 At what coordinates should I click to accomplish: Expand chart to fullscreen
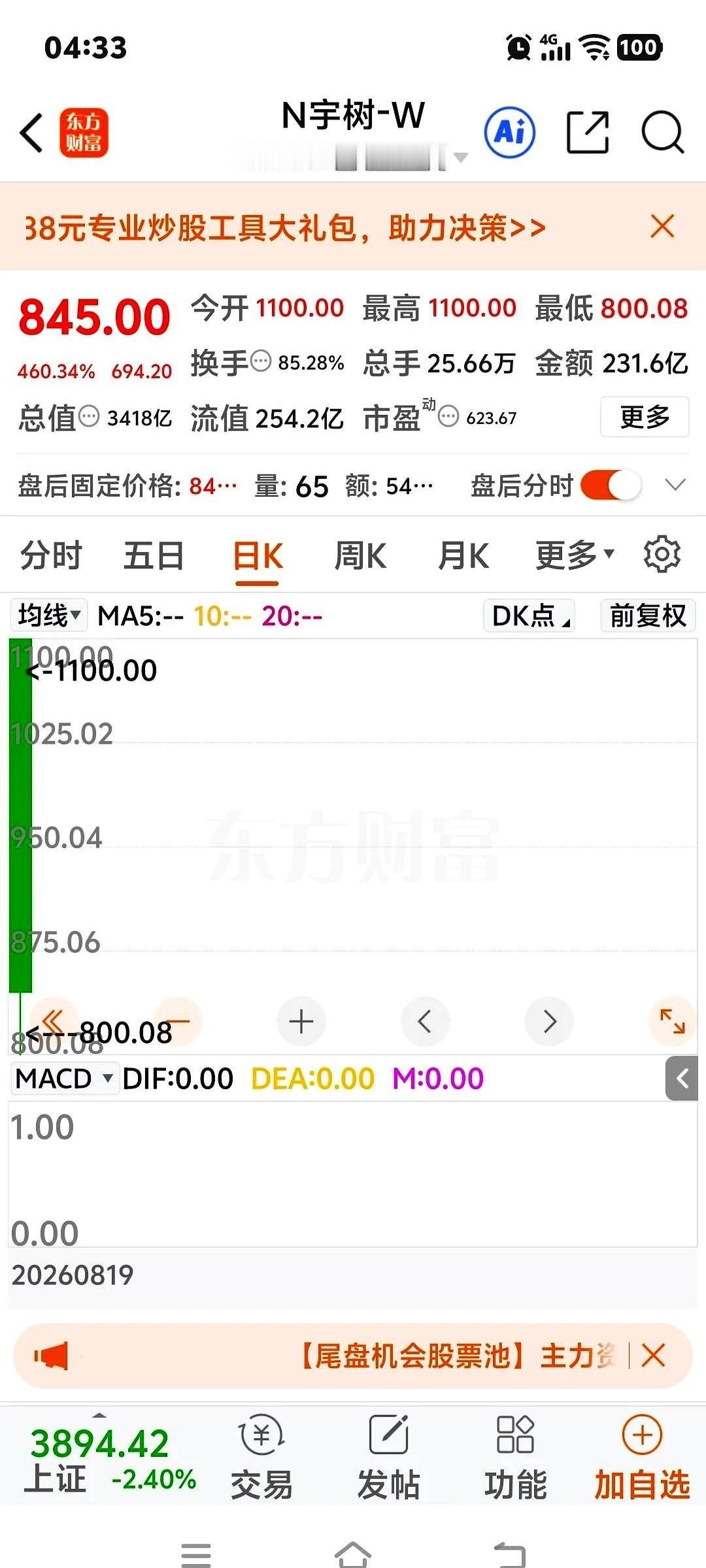tap(672, 1021)
